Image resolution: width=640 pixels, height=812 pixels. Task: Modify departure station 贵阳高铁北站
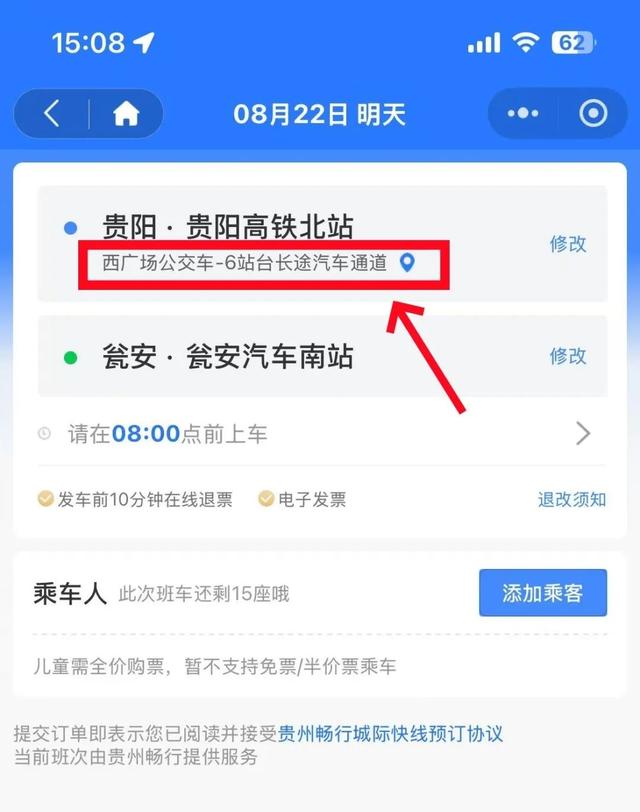[568, 243]
